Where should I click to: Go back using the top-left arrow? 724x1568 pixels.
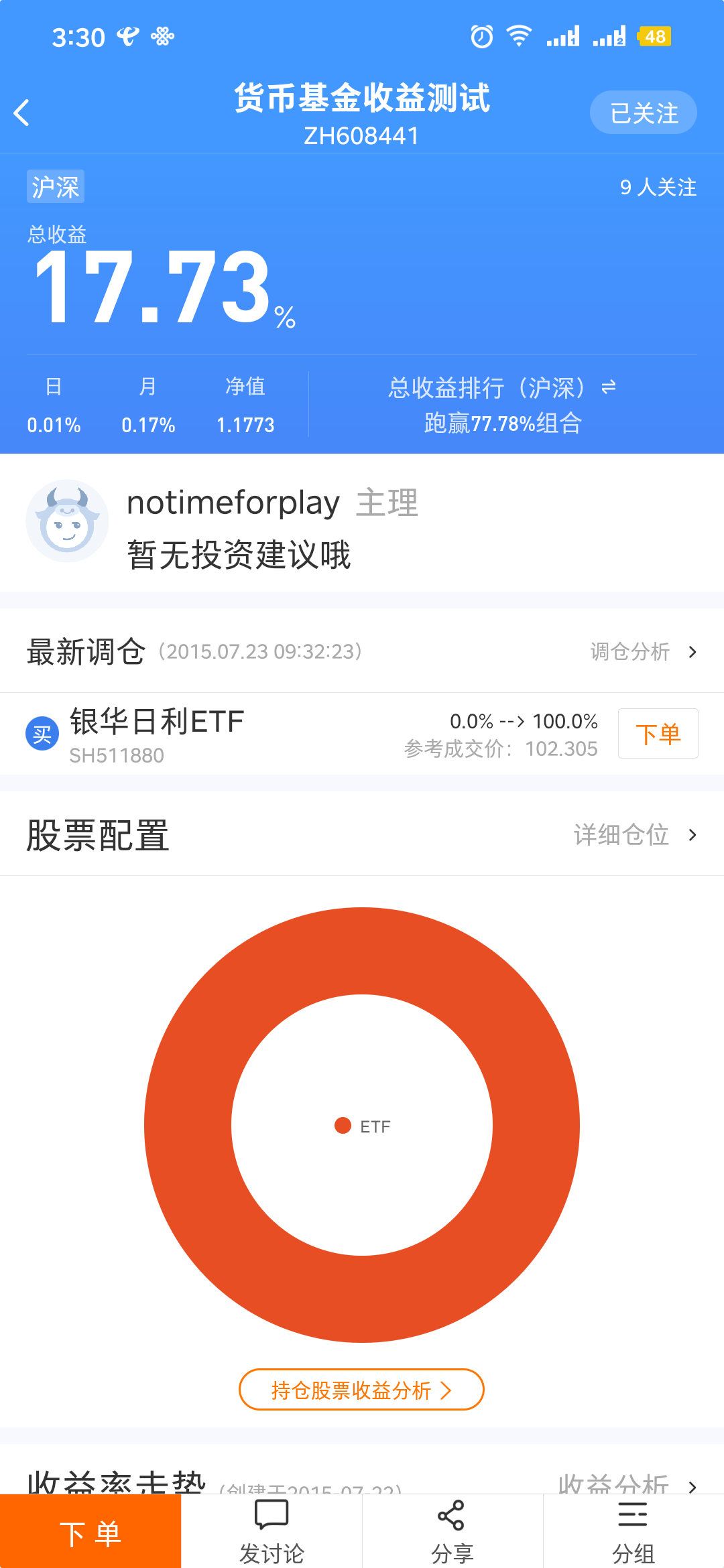click(22, 113)
